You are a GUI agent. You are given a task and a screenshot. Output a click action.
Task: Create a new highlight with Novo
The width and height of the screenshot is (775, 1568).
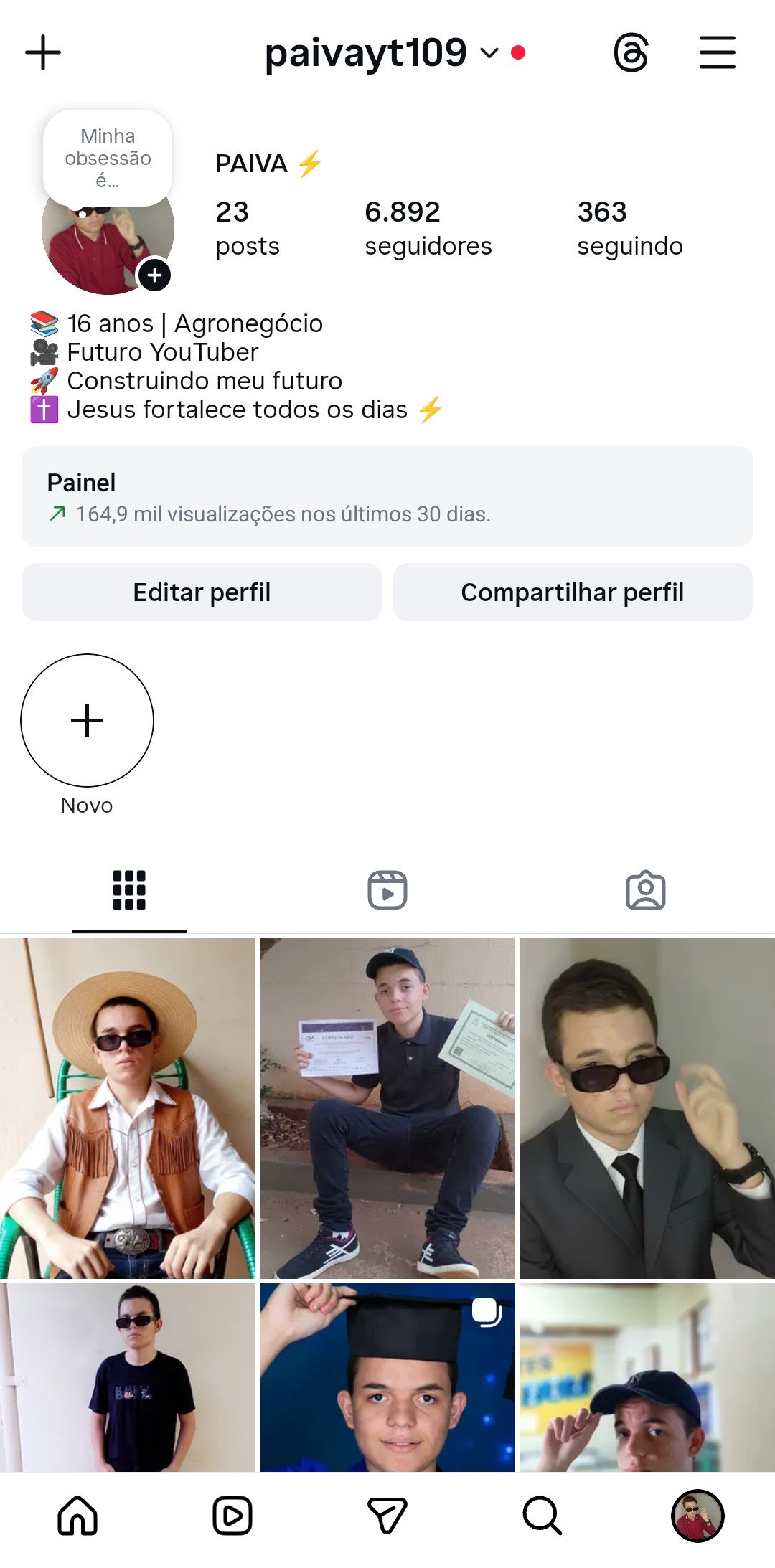click(87, 721)
